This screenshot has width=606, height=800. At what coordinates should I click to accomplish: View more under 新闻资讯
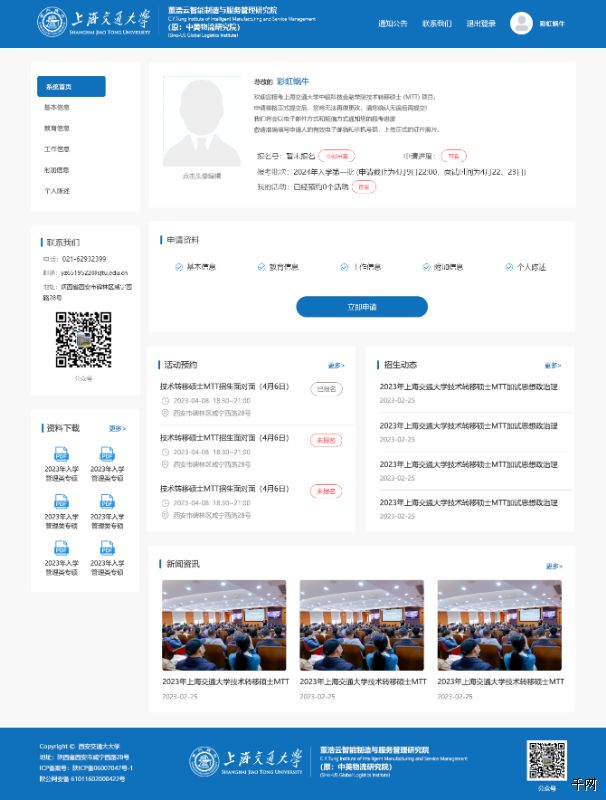click(x=553, y=566)
